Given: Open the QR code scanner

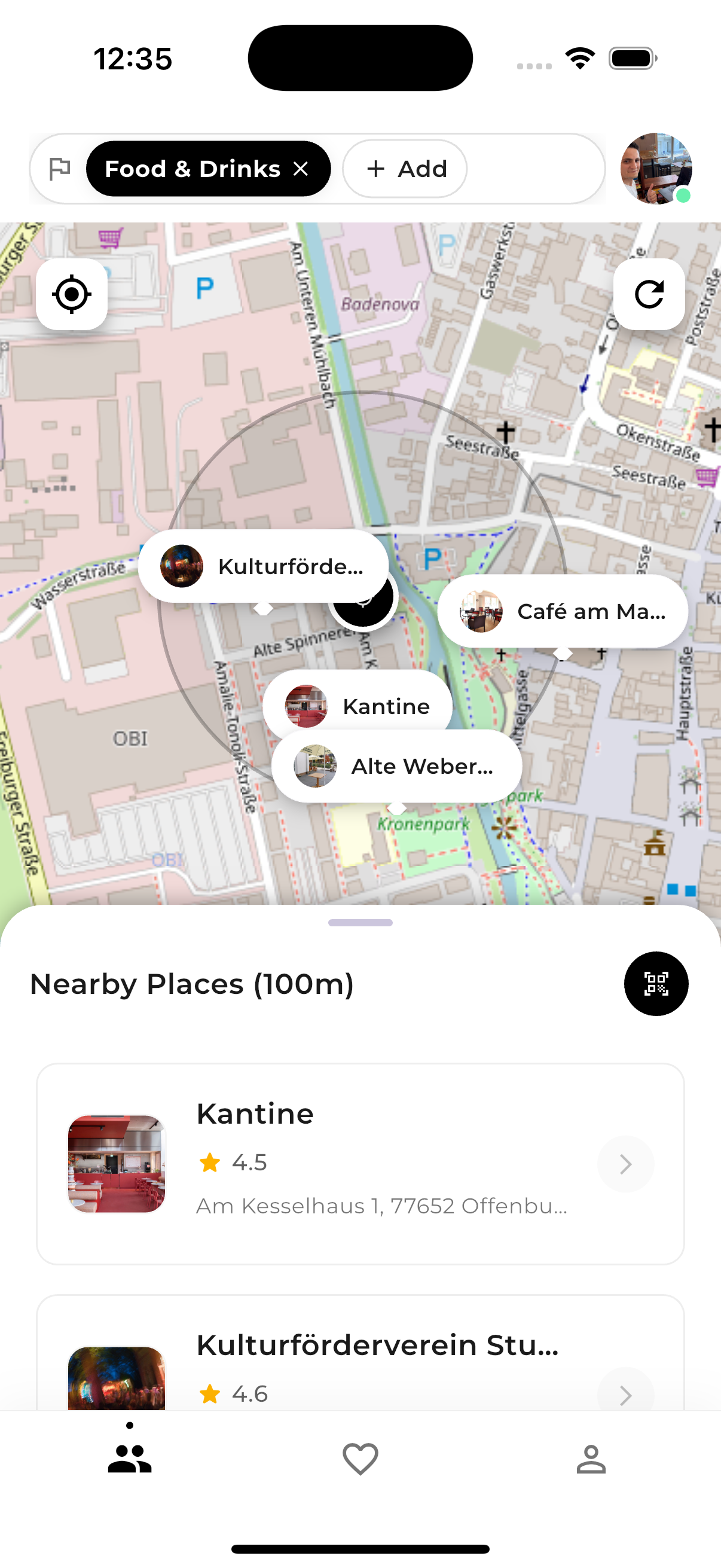Looking at the screenshot, I should click(x=655, y=984).
